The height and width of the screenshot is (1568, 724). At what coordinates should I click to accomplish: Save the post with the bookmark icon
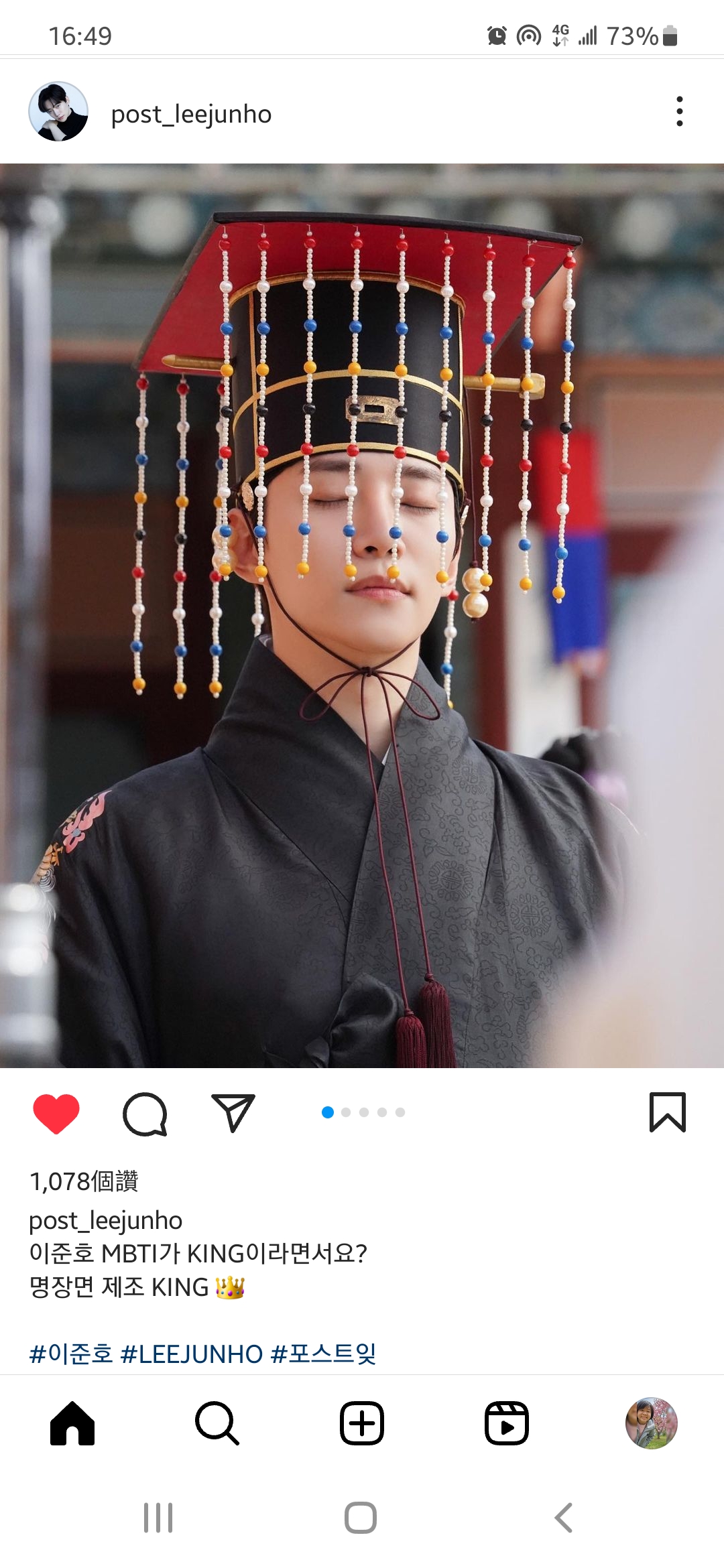[667, 1112]
